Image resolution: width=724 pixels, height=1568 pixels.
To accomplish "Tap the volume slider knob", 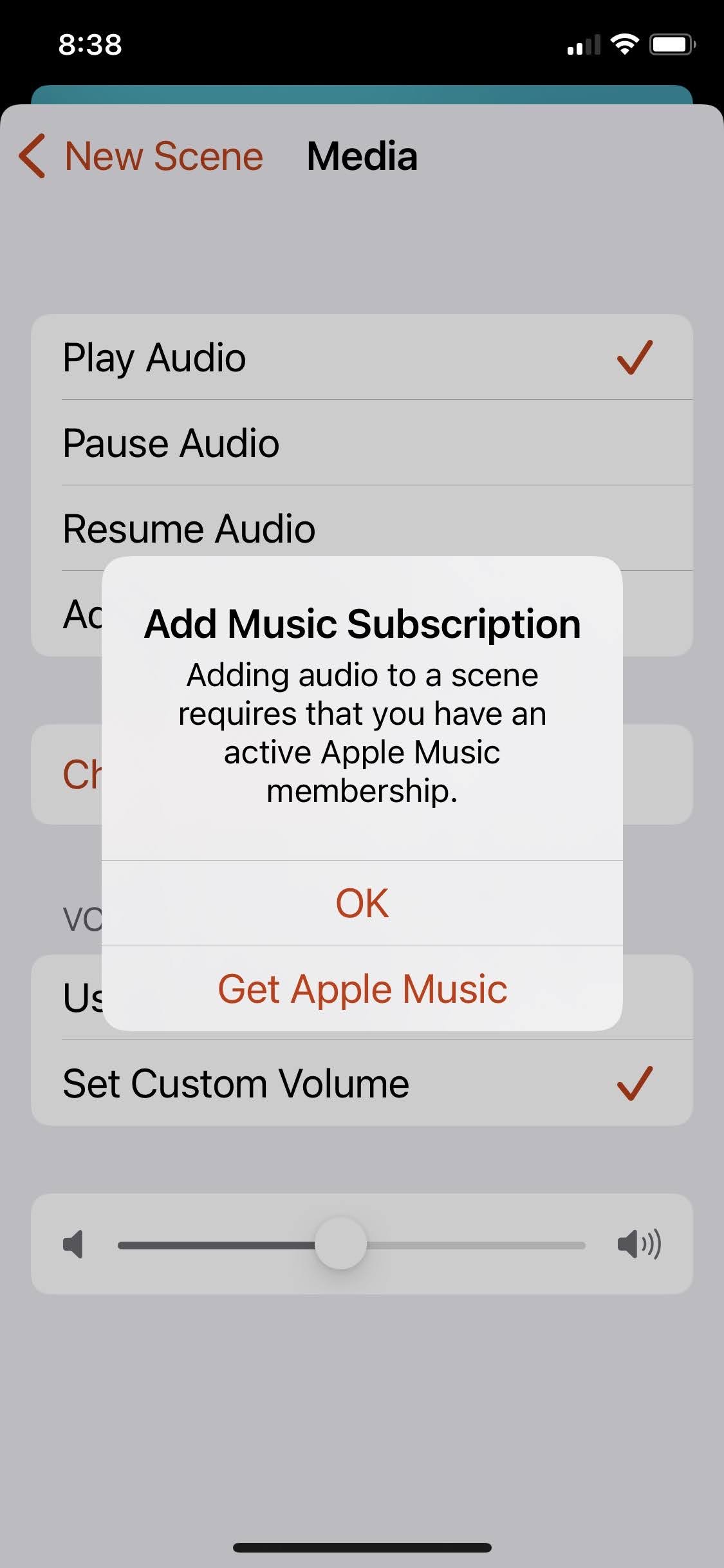I will (x=340, y=1244).
